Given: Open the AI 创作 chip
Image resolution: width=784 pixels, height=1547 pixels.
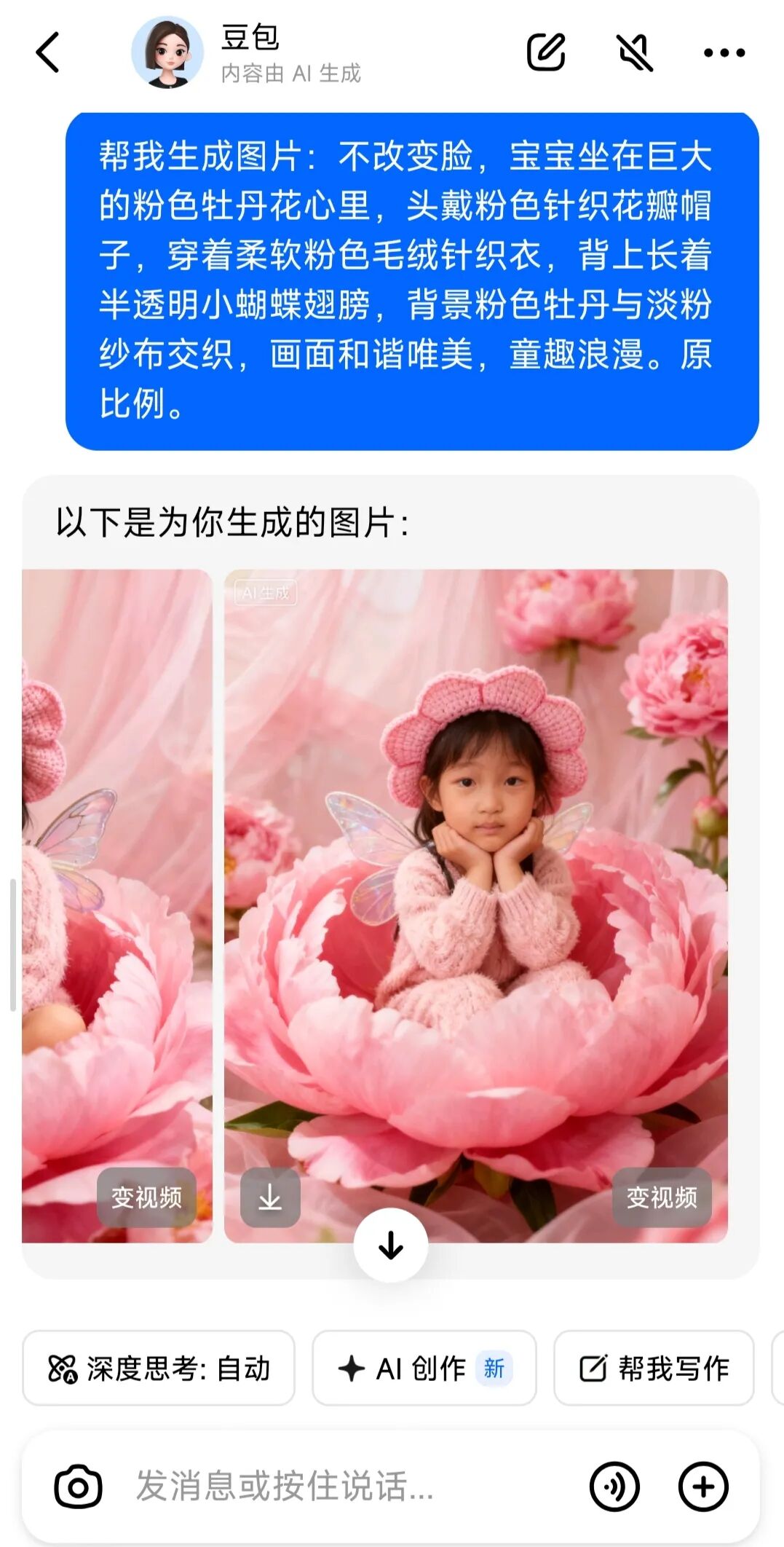Looking at the screenshot, I should (x=424, y=1368).
